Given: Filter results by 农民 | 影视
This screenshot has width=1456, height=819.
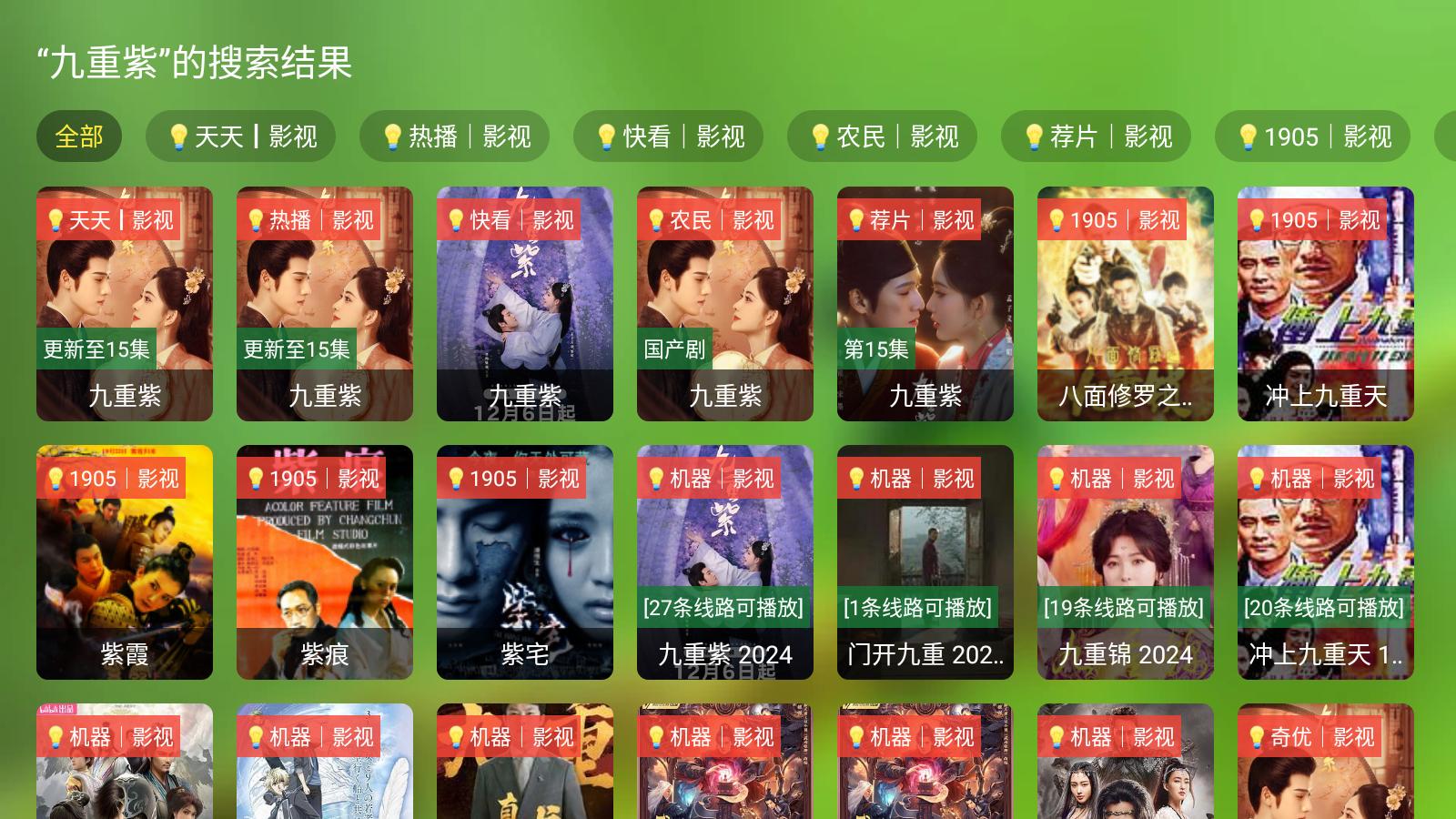Looking at the screenshot, I should [x=883, y=136].
